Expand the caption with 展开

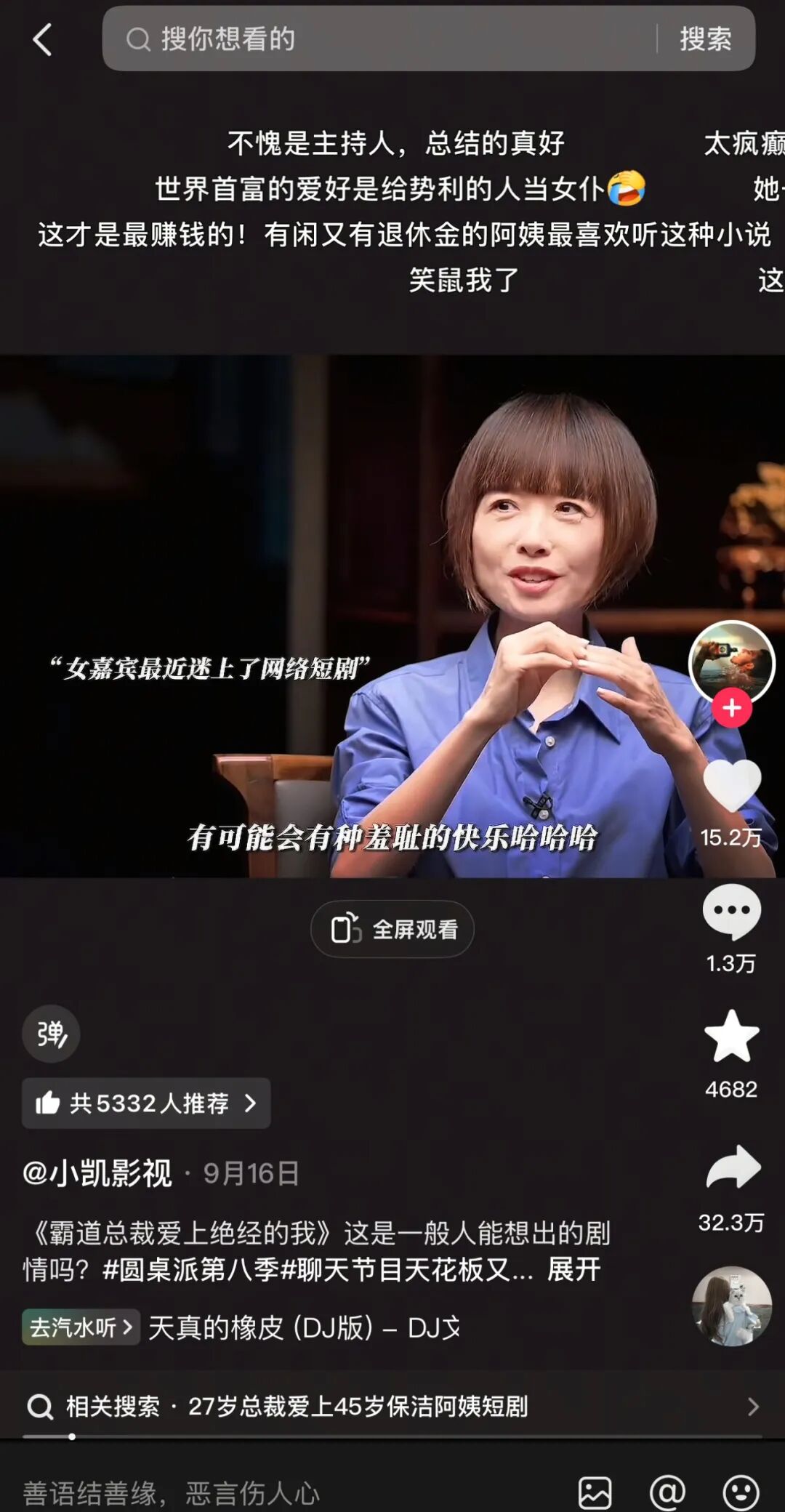pos(573,1269)
